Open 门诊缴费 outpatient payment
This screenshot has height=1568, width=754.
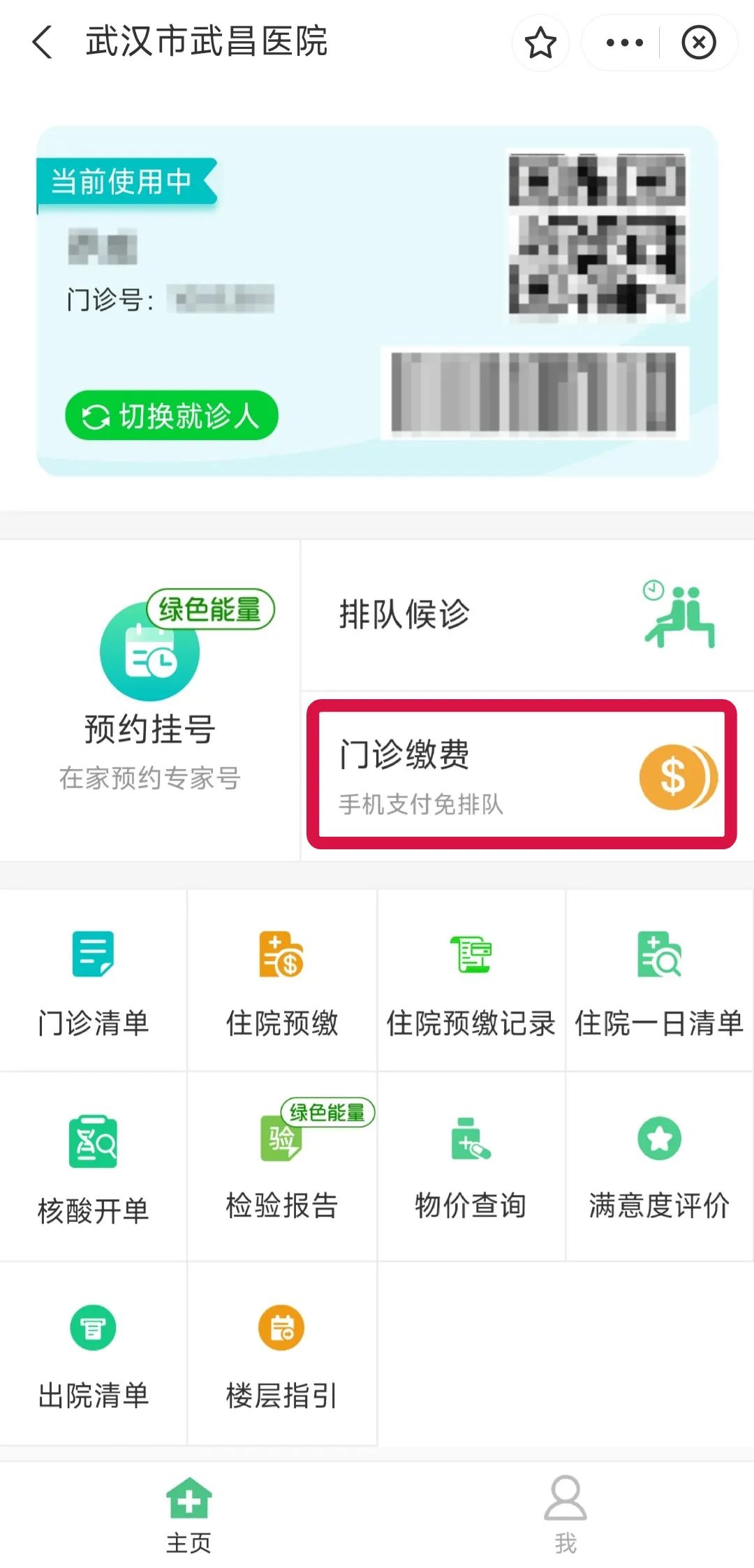[522, 774]
